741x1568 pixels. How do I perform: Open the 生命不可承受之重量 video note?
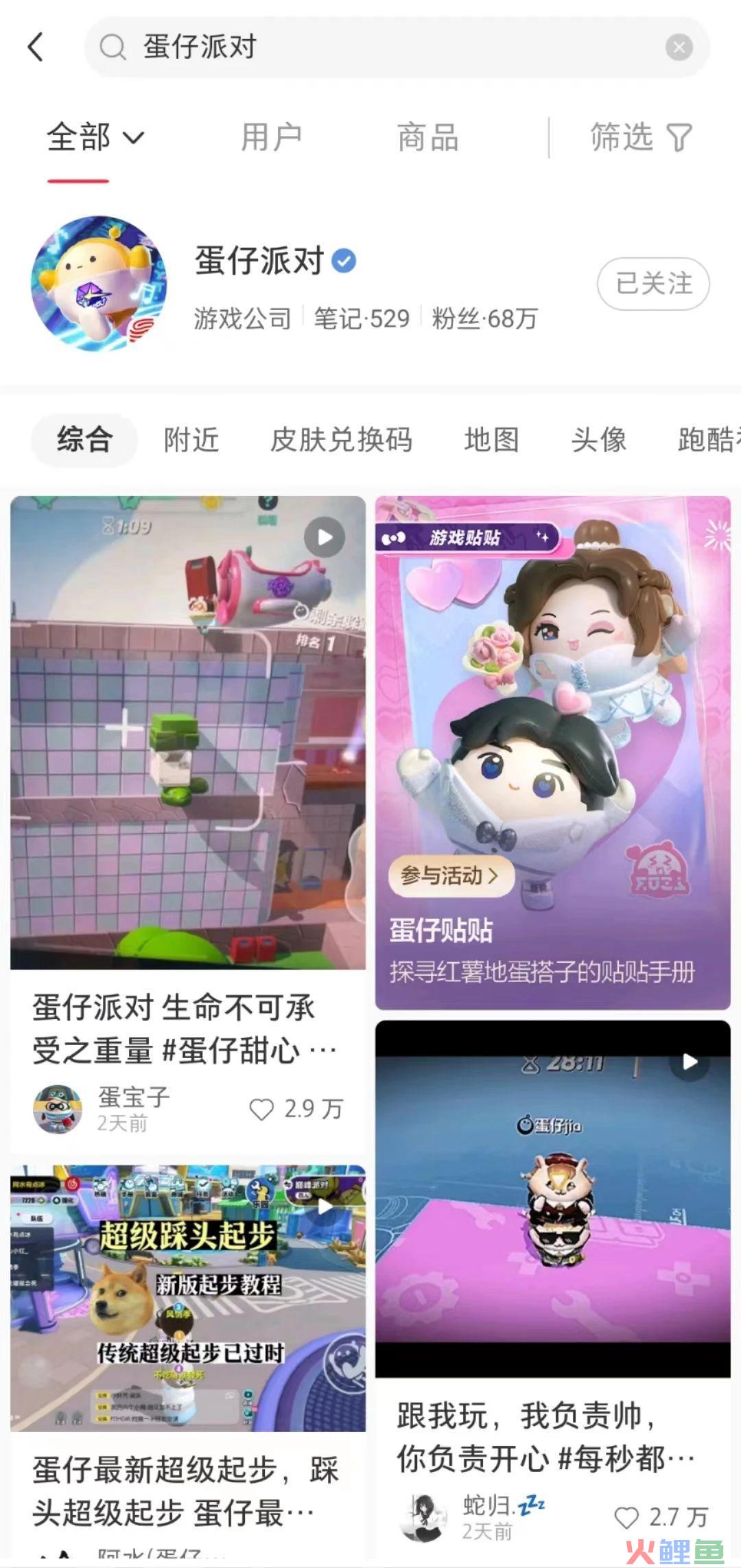point(188,732)
